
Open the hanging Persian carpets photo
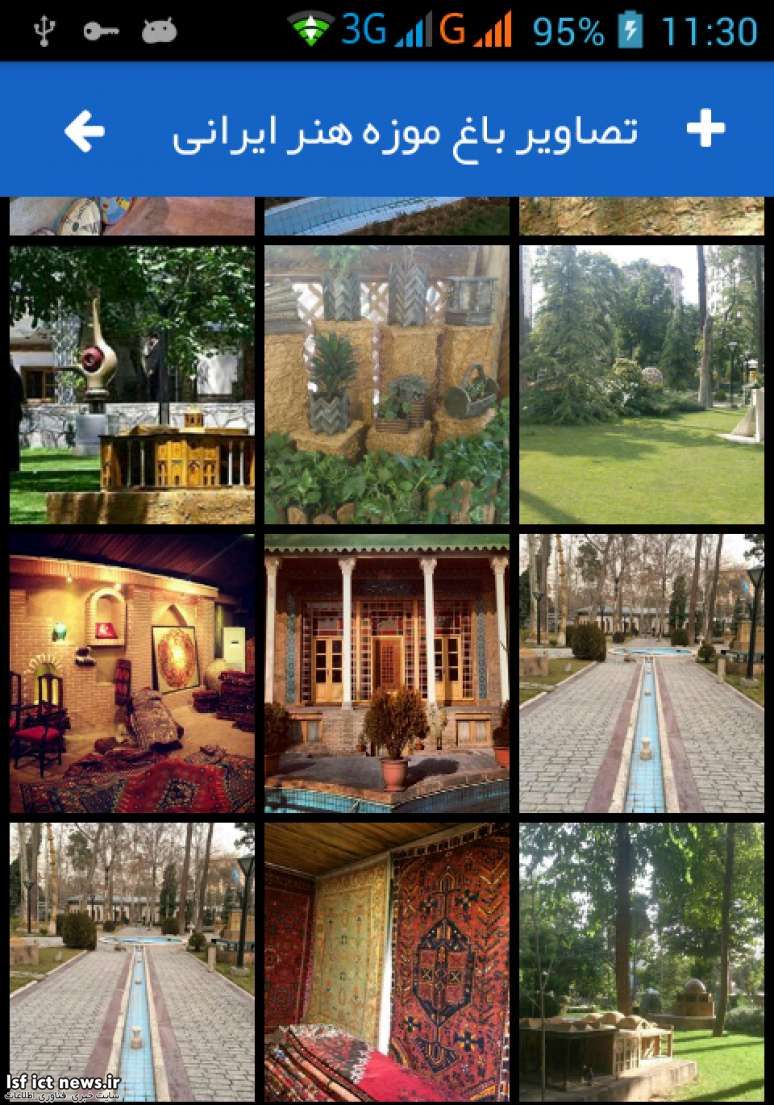click(386, 962)
